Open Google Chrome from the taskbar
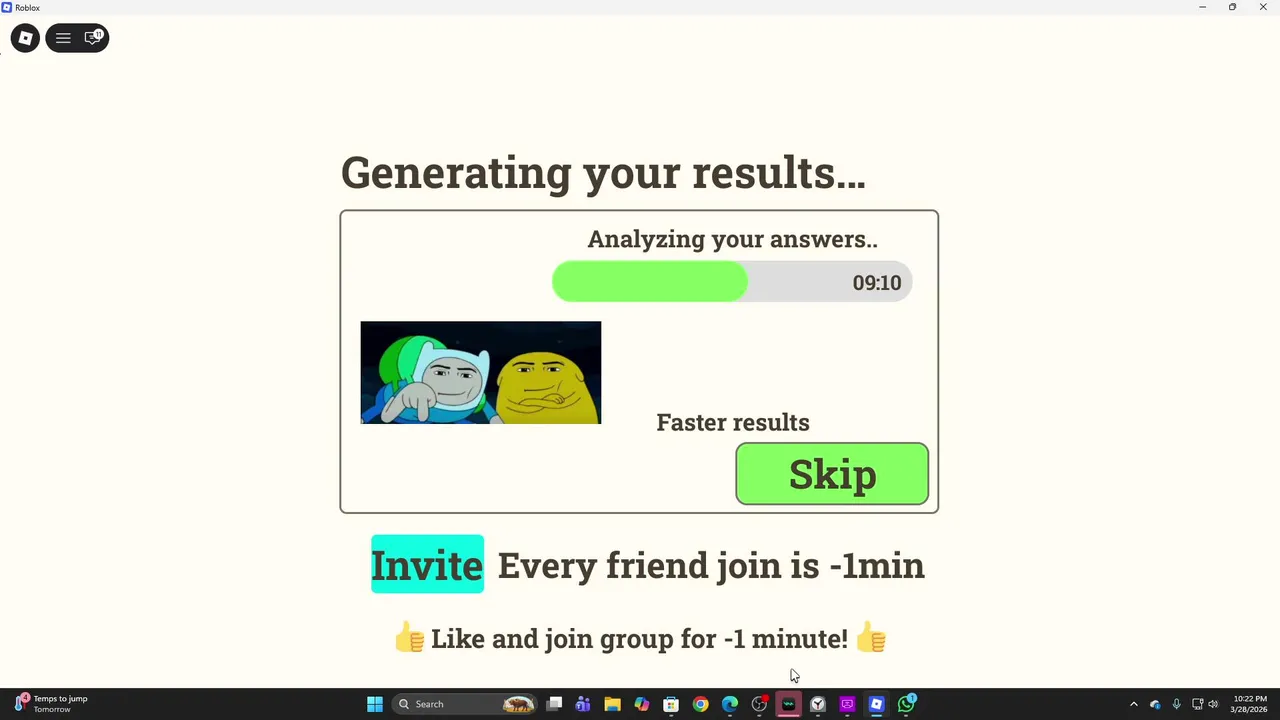This screenshot has height=720, width=1280. [x=700, y=704]
